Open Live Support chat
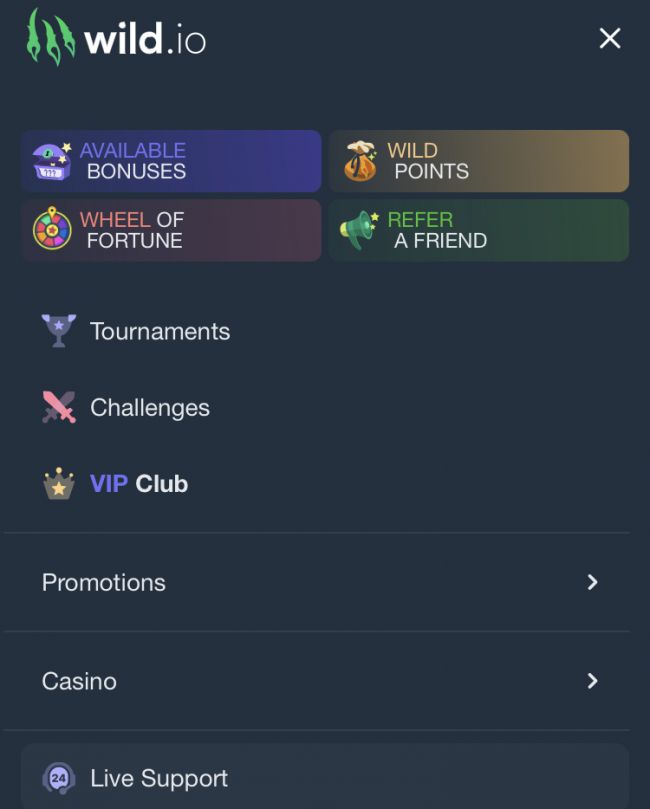Screen dimensions: 650x809 (158, 778)
